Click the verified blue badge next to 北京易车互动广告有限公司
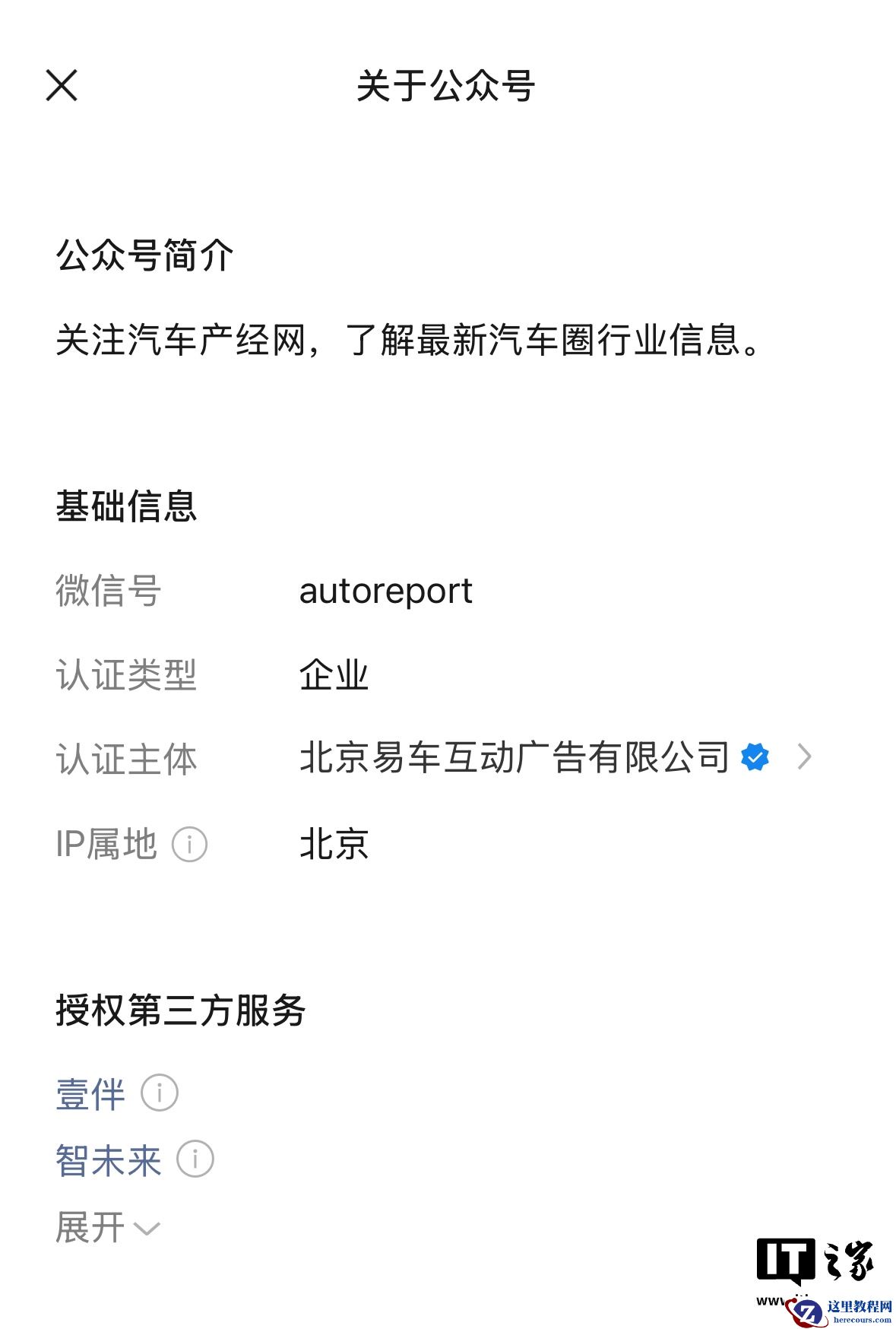The width and height of the screenshot is (896, 1329). 755,755
